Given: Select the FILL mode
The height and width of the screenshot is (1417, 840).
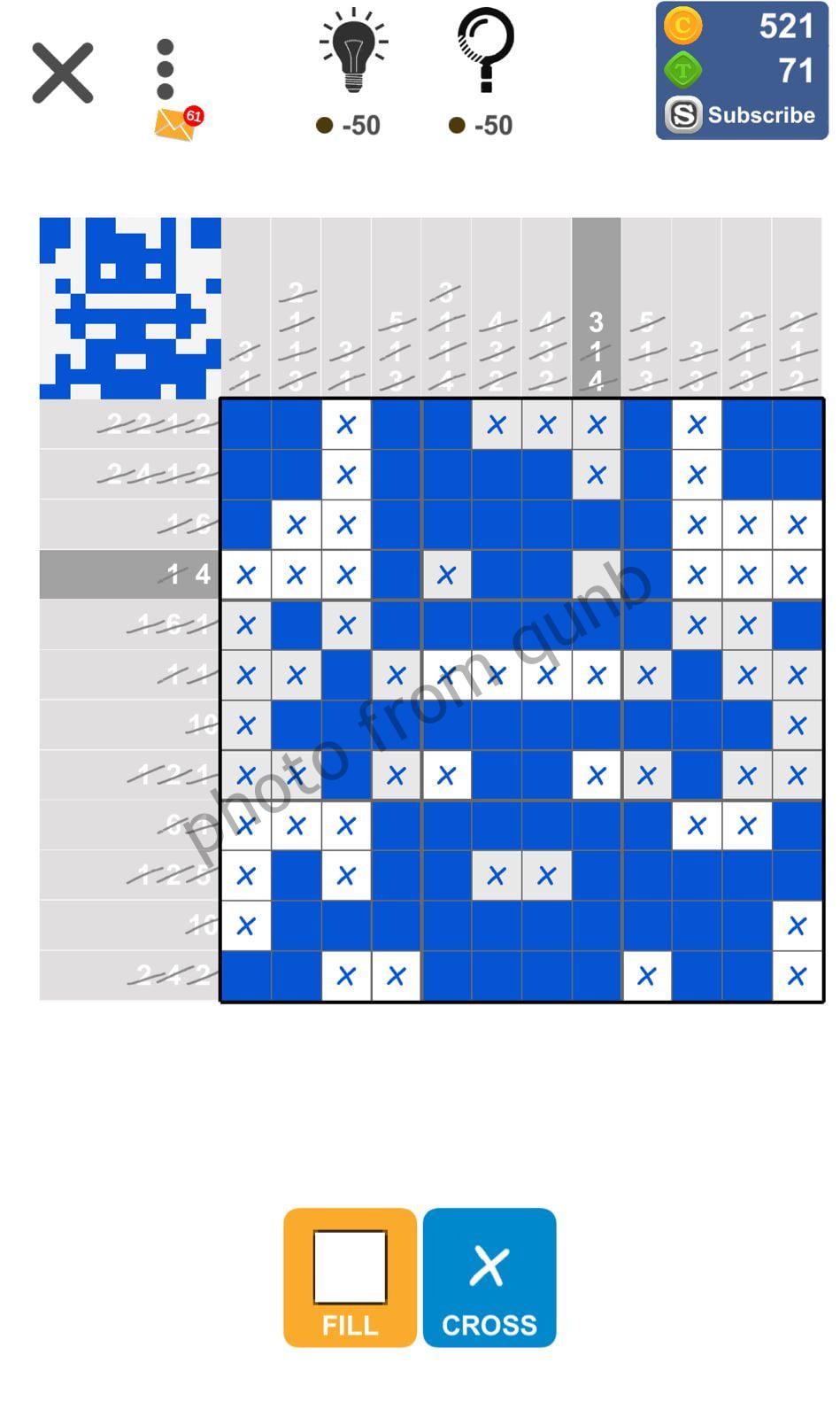Looking at the screenshot, I should point(350,1277).
